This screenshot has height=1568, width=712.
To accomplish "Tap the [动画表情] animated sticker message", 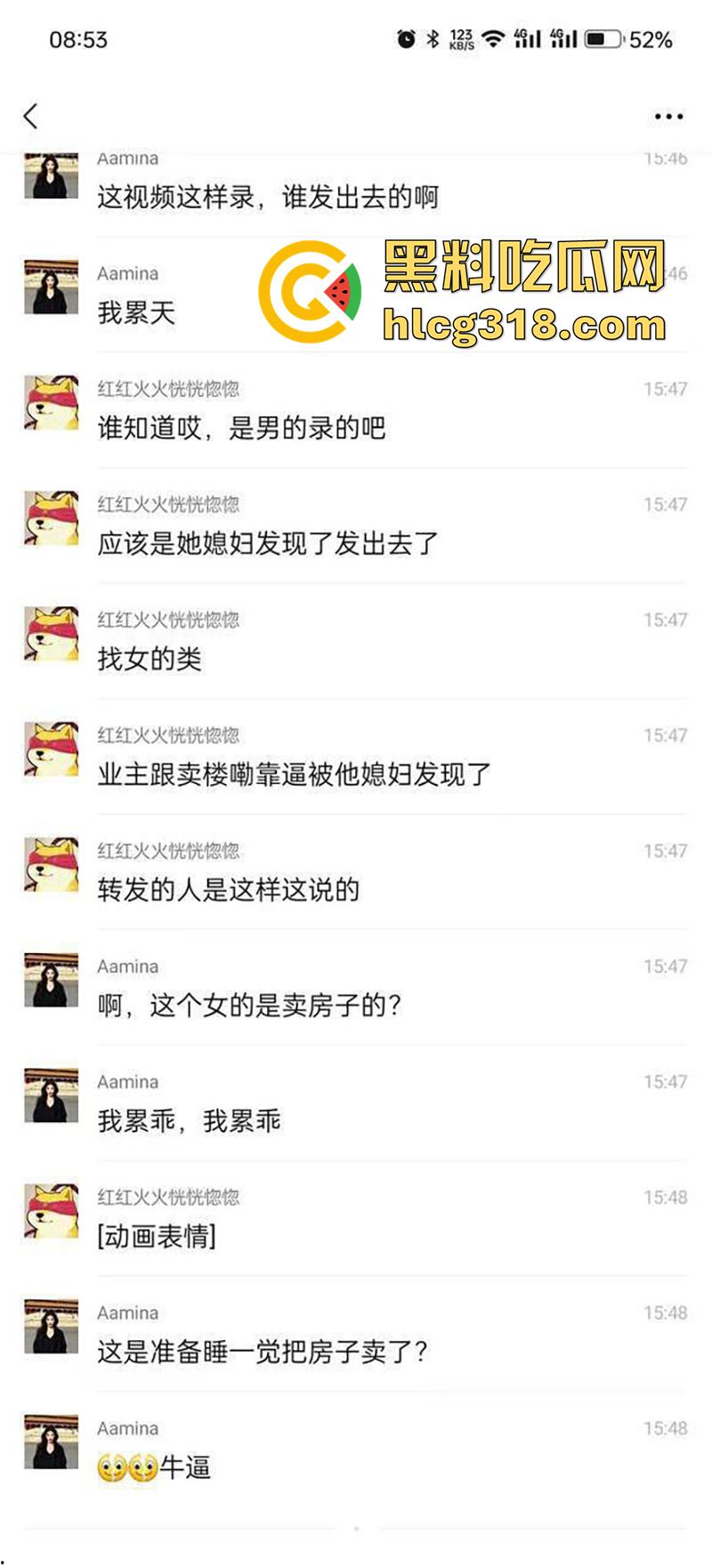I will (158, 1235).
